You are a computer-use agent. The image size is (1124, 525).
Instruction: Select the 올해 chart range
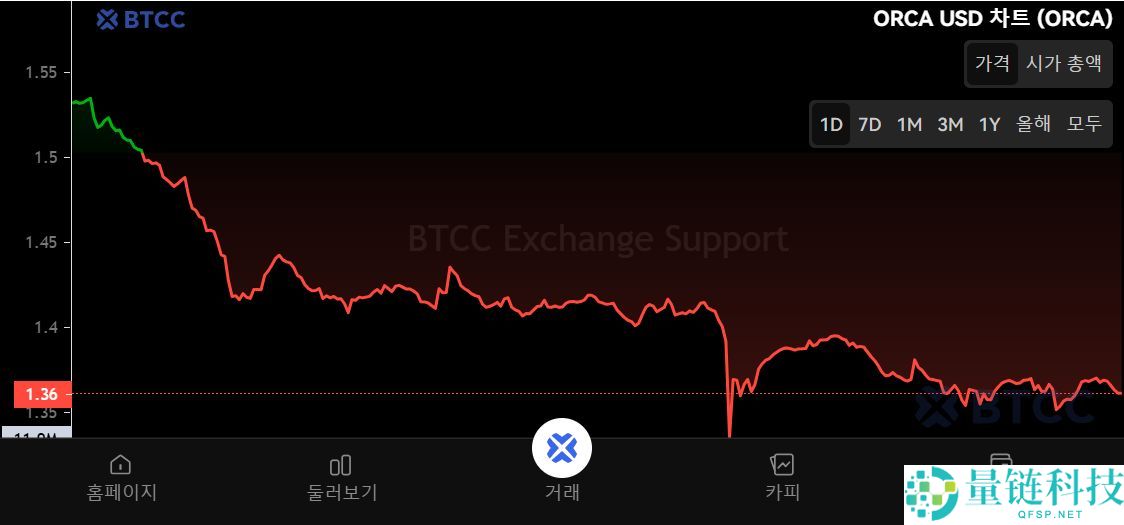(x=1034, y=125)
